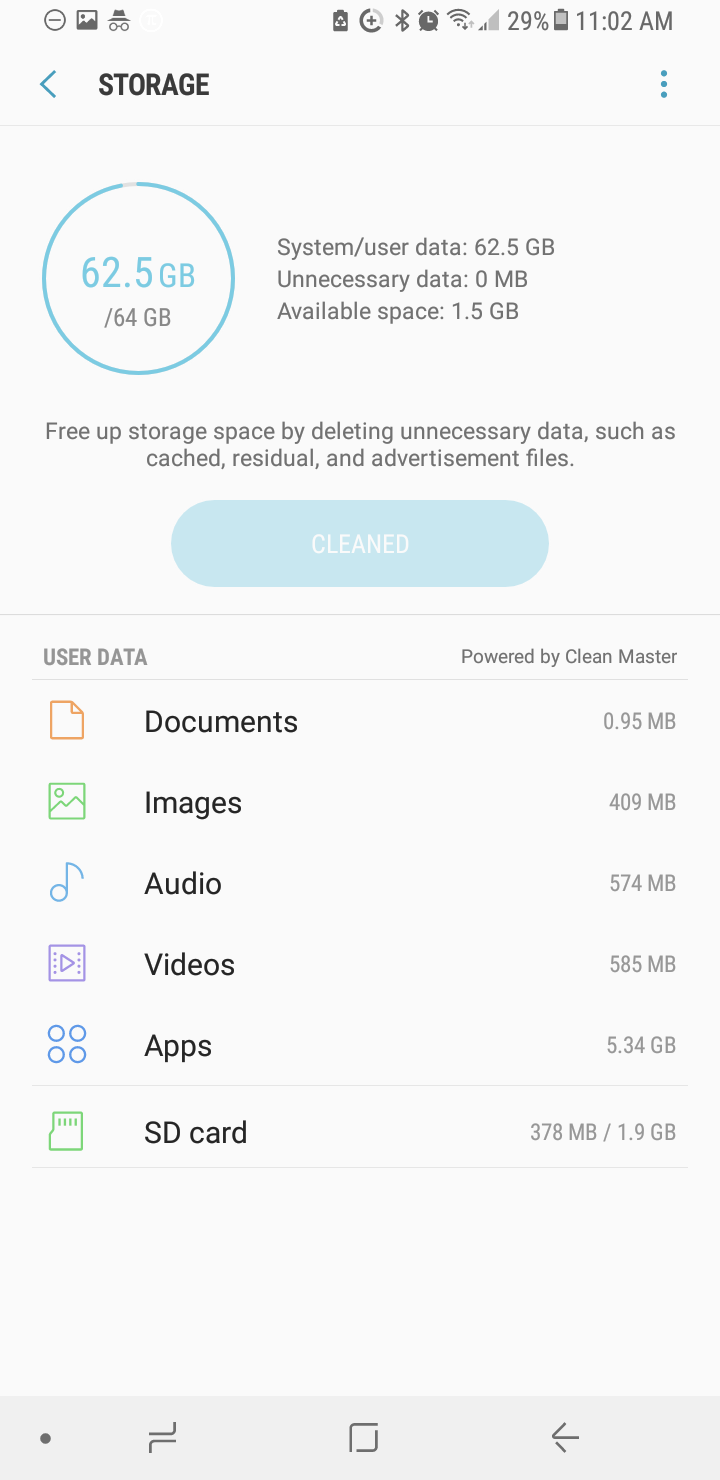Open the three-dot overflow menu
This screenshot has height=1480, width=720.
[664, 85]
